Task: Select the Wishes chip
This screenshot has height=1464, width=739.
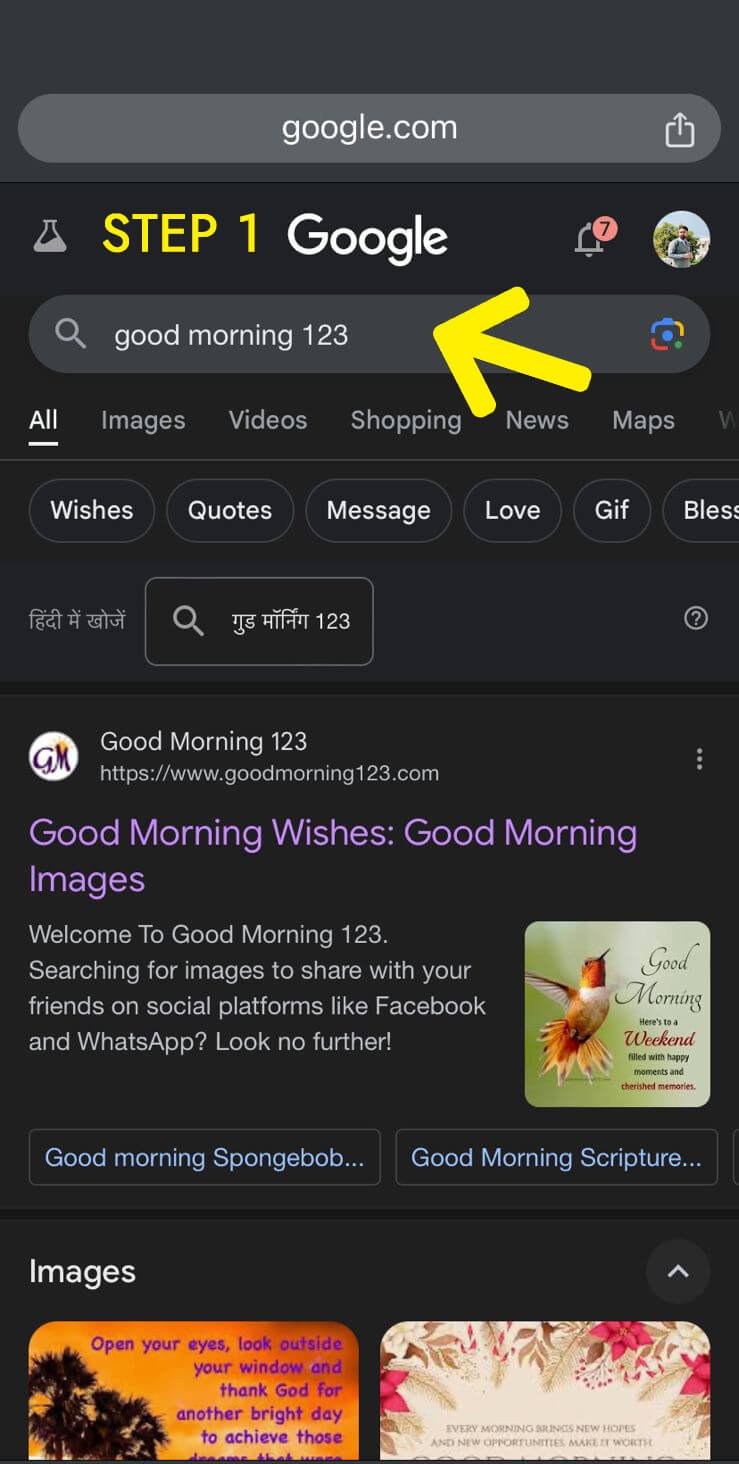Action: [x=92, y=510]
